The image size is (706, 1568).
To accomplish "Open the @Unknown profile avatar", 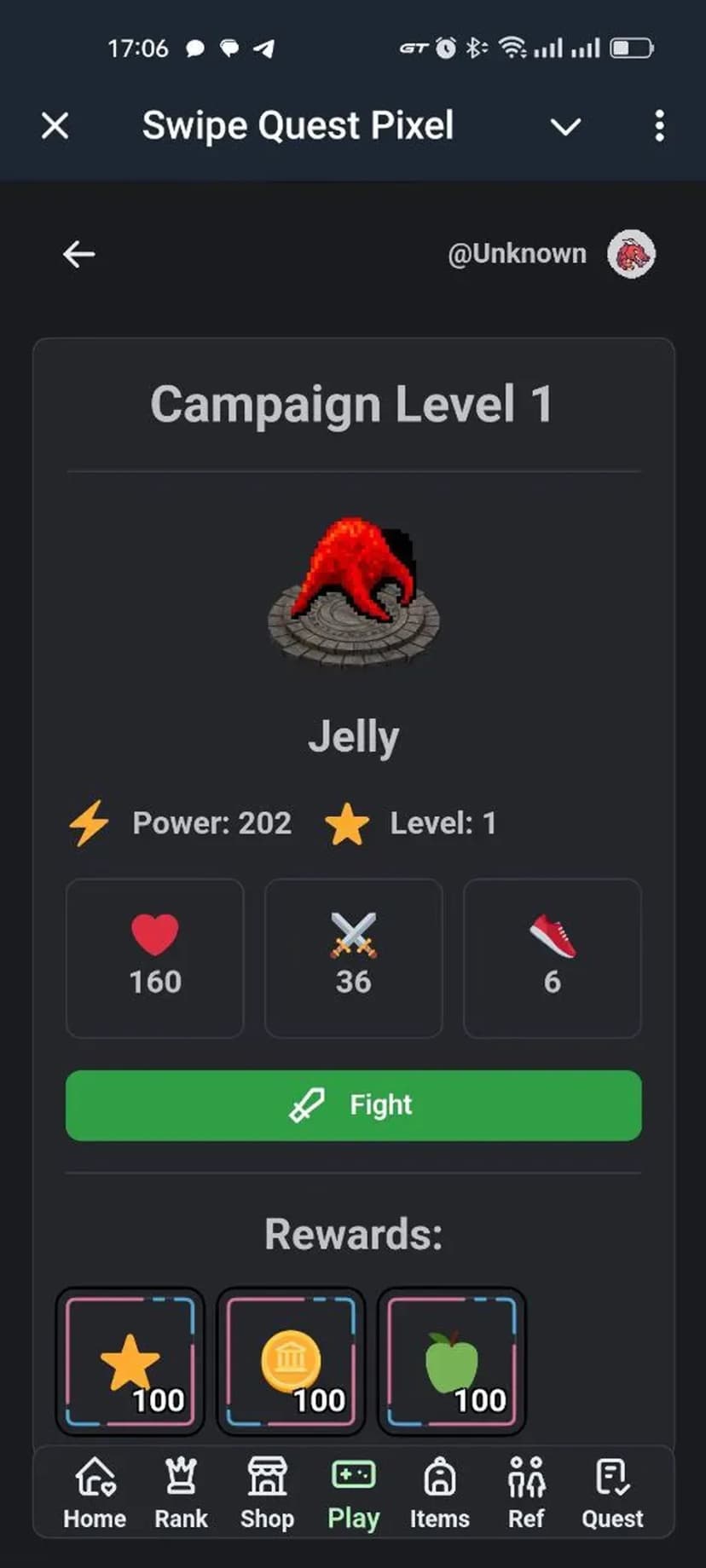I will pos(631,254).
